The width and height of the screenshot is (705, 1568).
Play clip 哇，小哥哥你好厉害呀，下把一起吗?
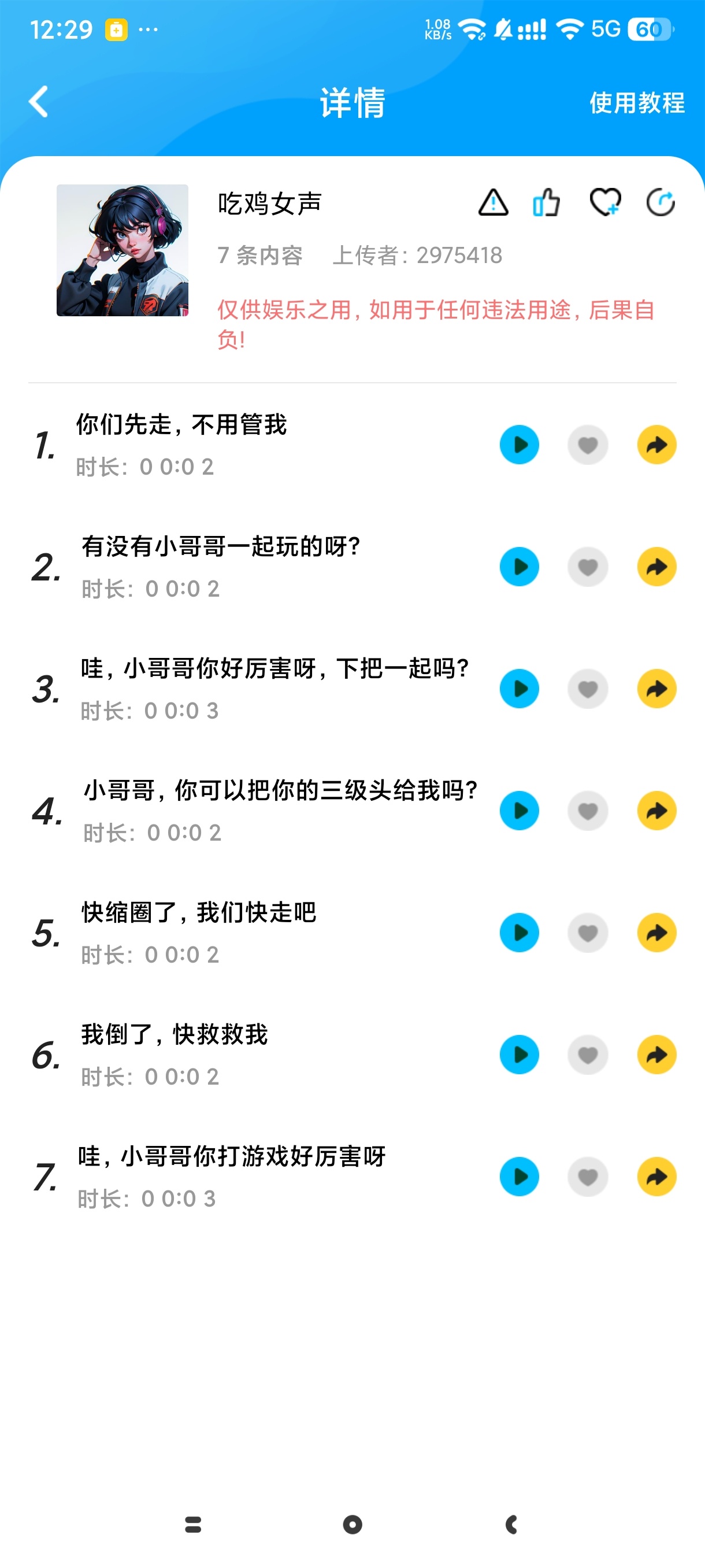pyautogui.click(x=519, y=689)
